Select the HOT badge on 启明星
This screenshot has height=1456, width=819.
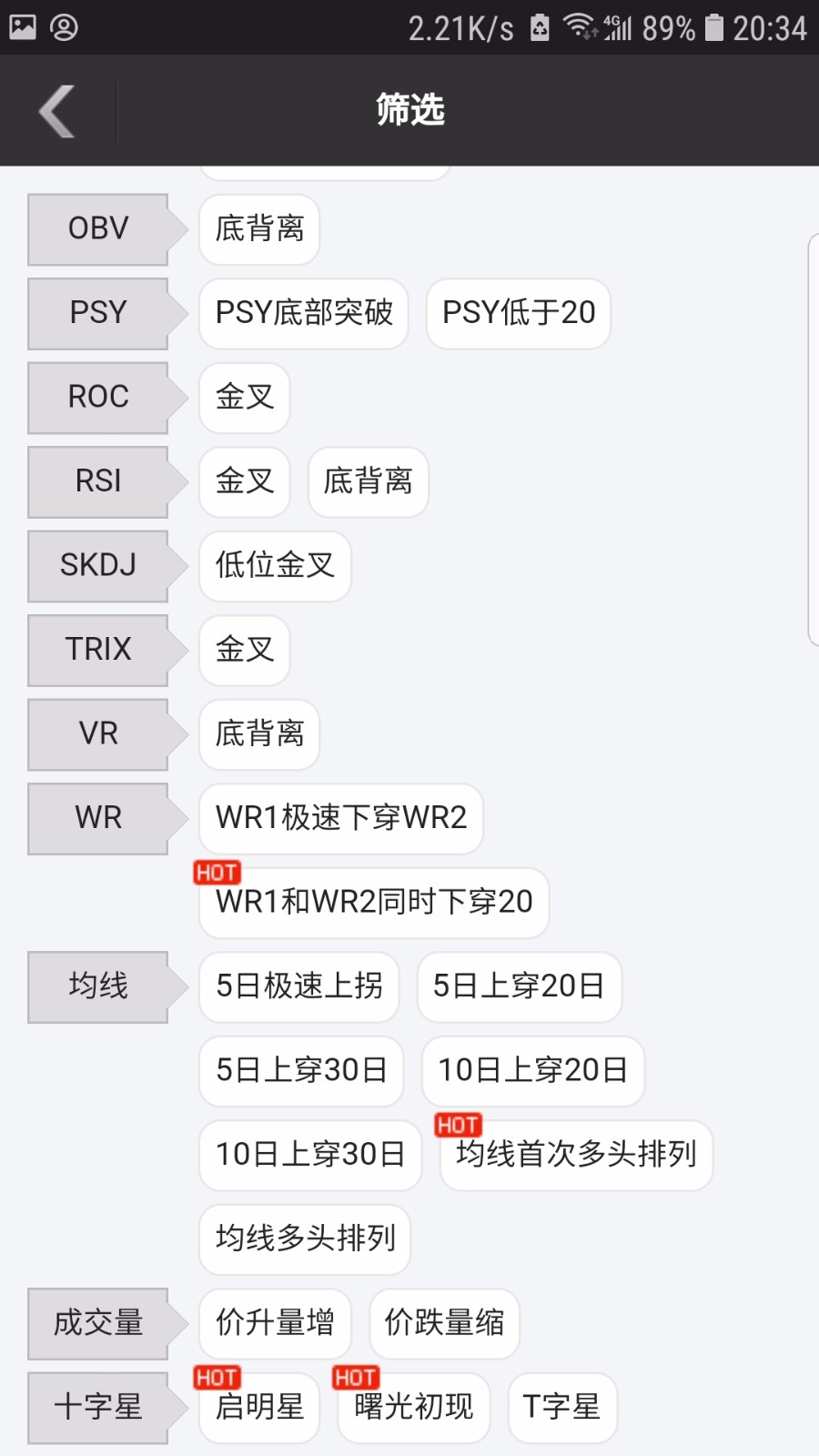216,1378
